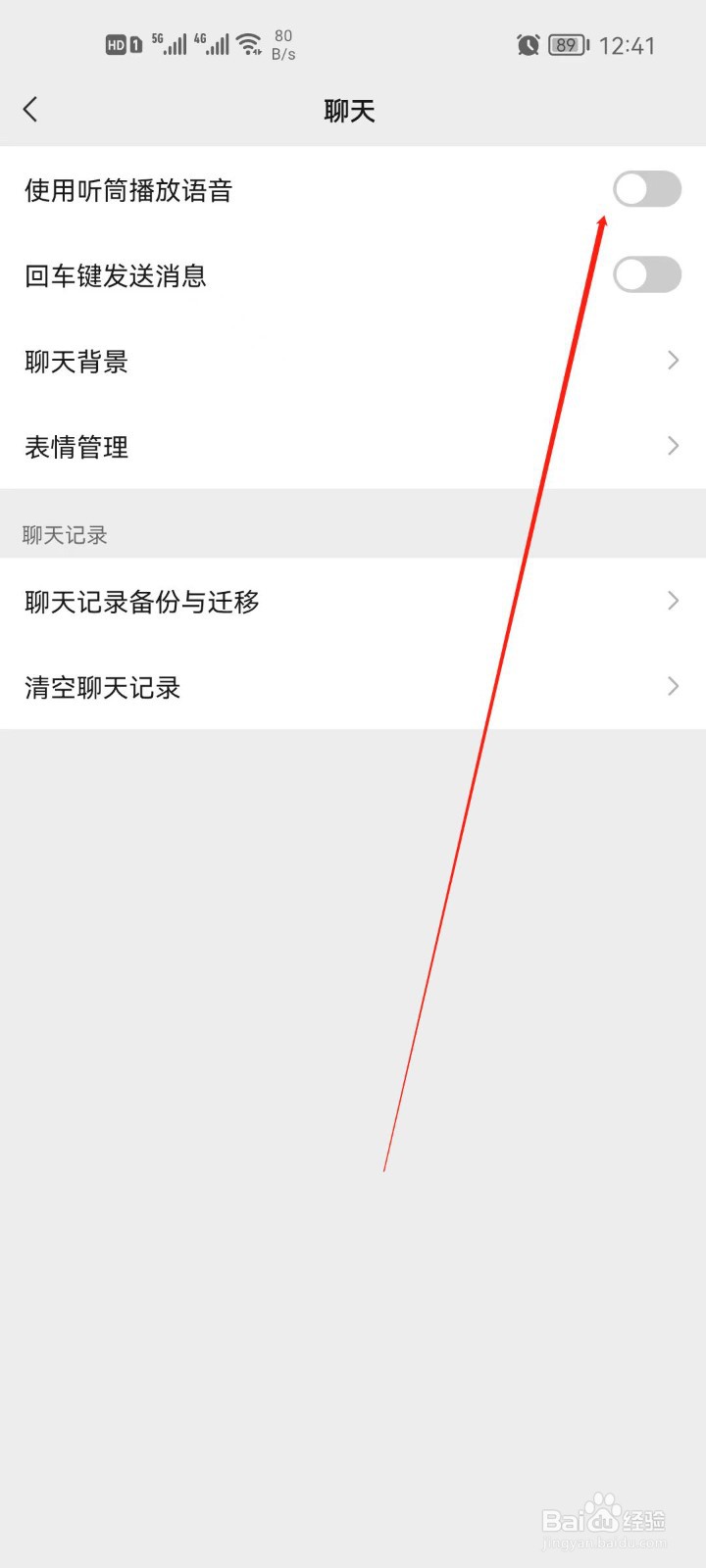Screen dimensions: 706x1568
Task: Expand 聊天记录备份与迁移 chevron
Action: pyautogui.click(x=673, y=601)
